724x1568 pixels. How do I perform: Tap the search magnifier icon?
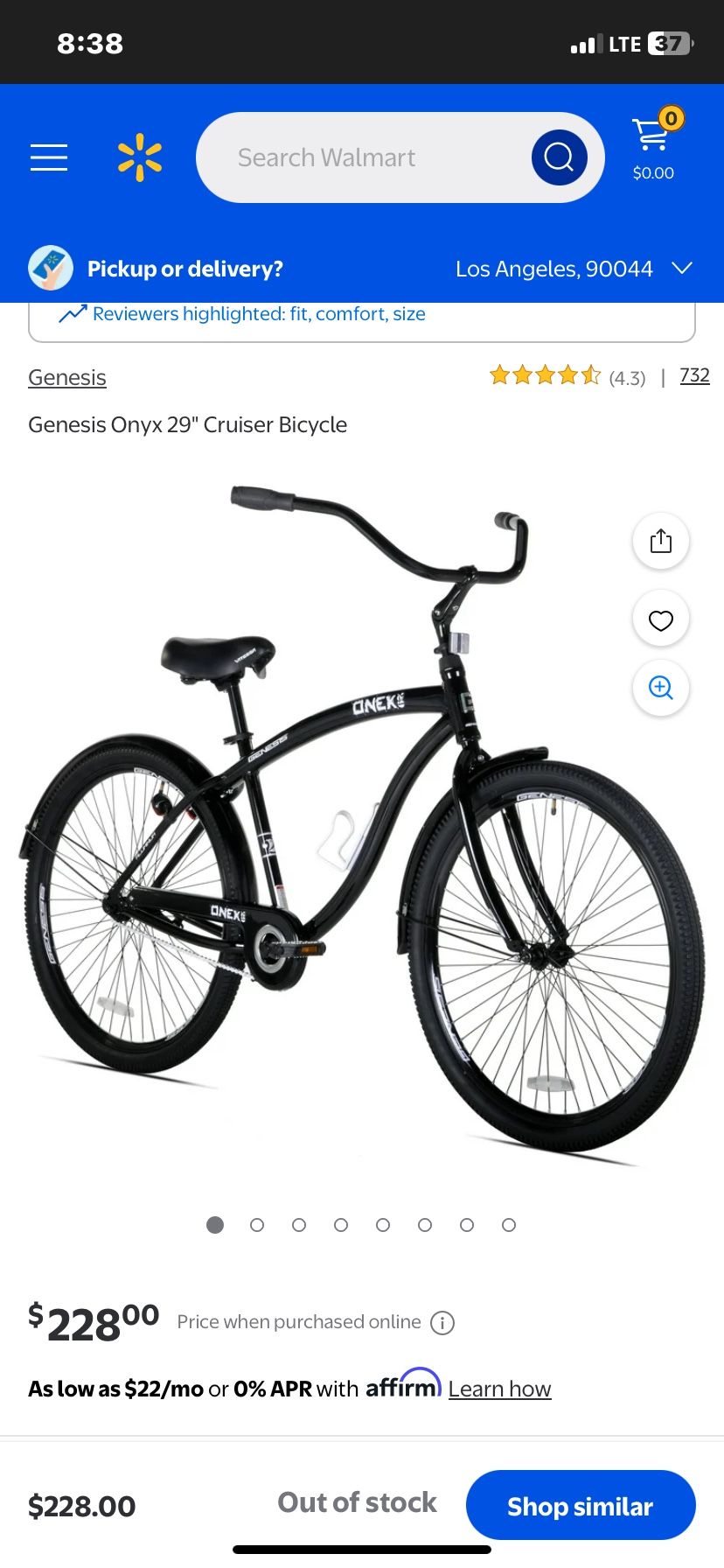(559, 157)
